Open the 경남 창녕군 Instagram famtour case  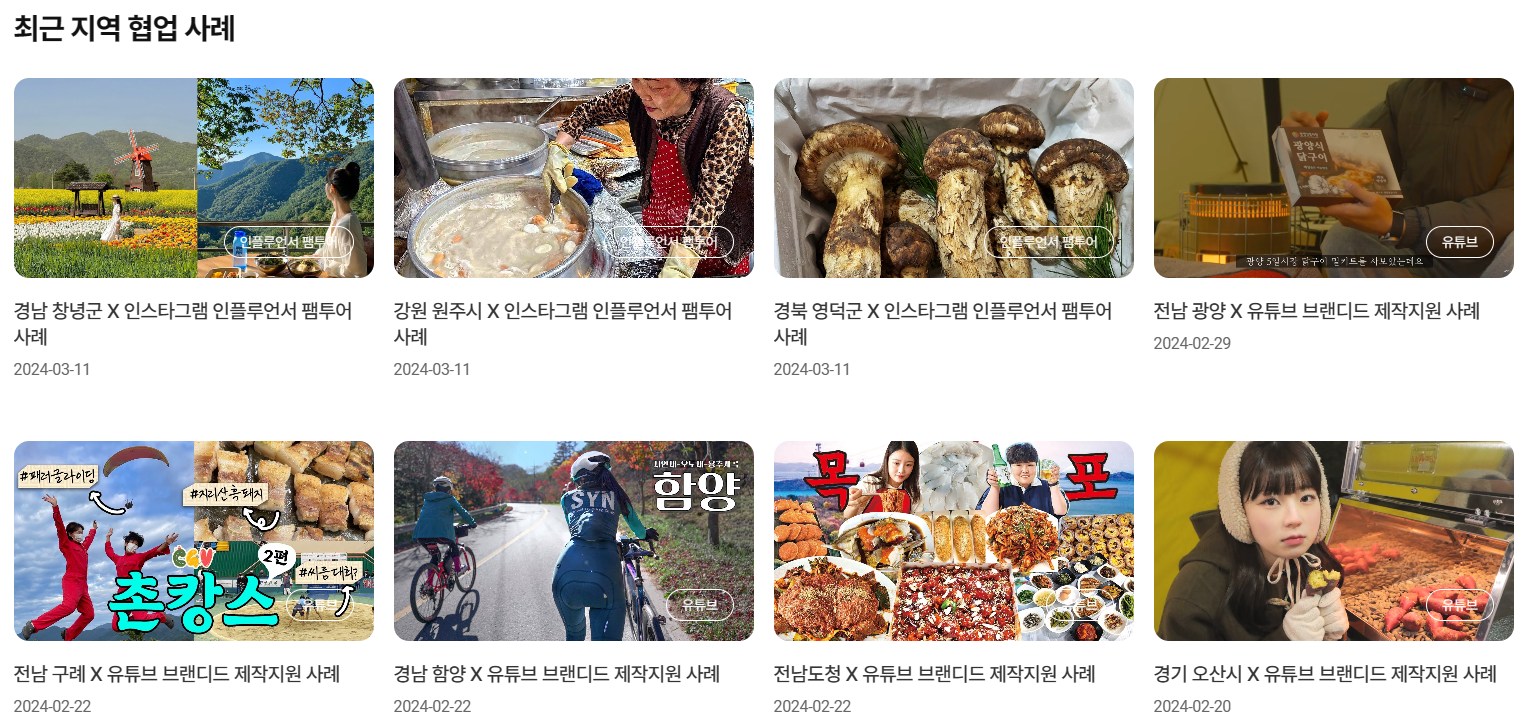(193, 177)
